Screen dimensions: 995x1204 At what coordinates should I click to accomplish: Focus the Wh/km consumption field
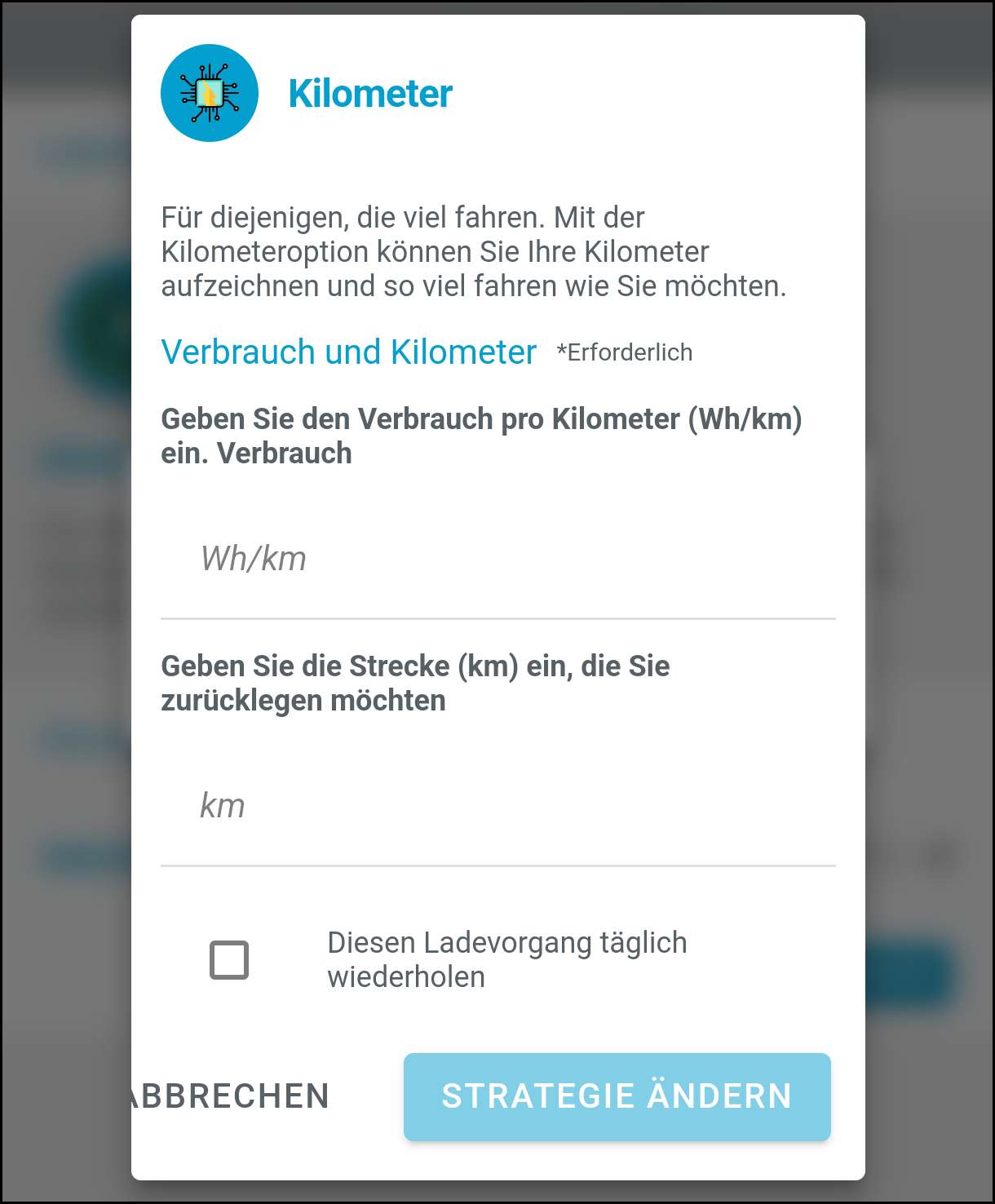(x=497, y=560)
